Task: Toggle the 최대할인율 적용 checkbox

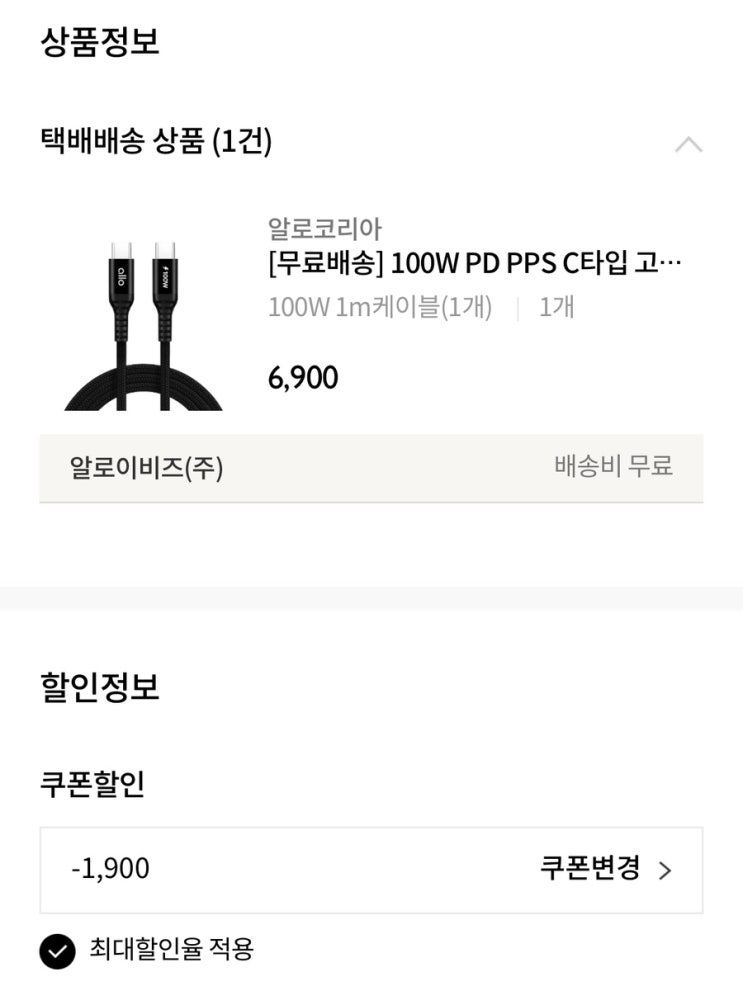Action: click(x=58, y=951)
